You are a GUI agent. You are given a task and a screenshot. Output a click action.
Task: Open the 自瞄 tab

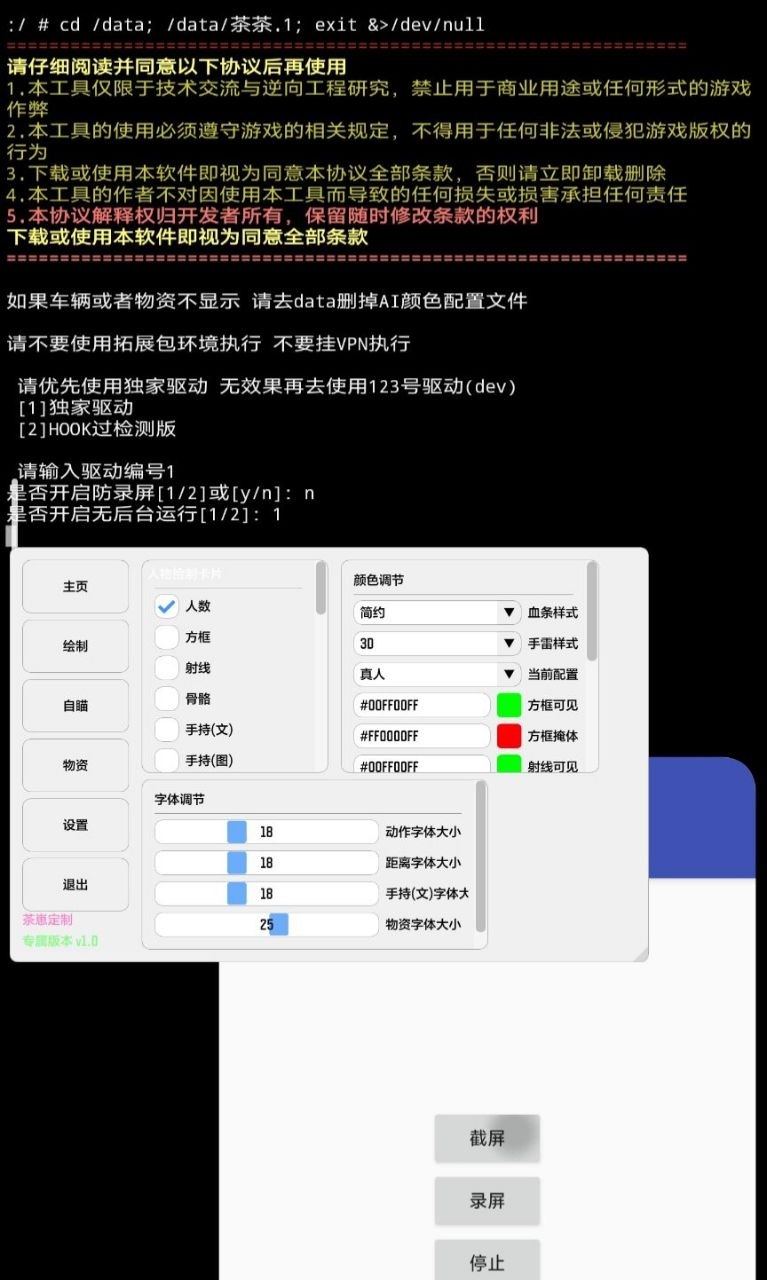(75, 705)
